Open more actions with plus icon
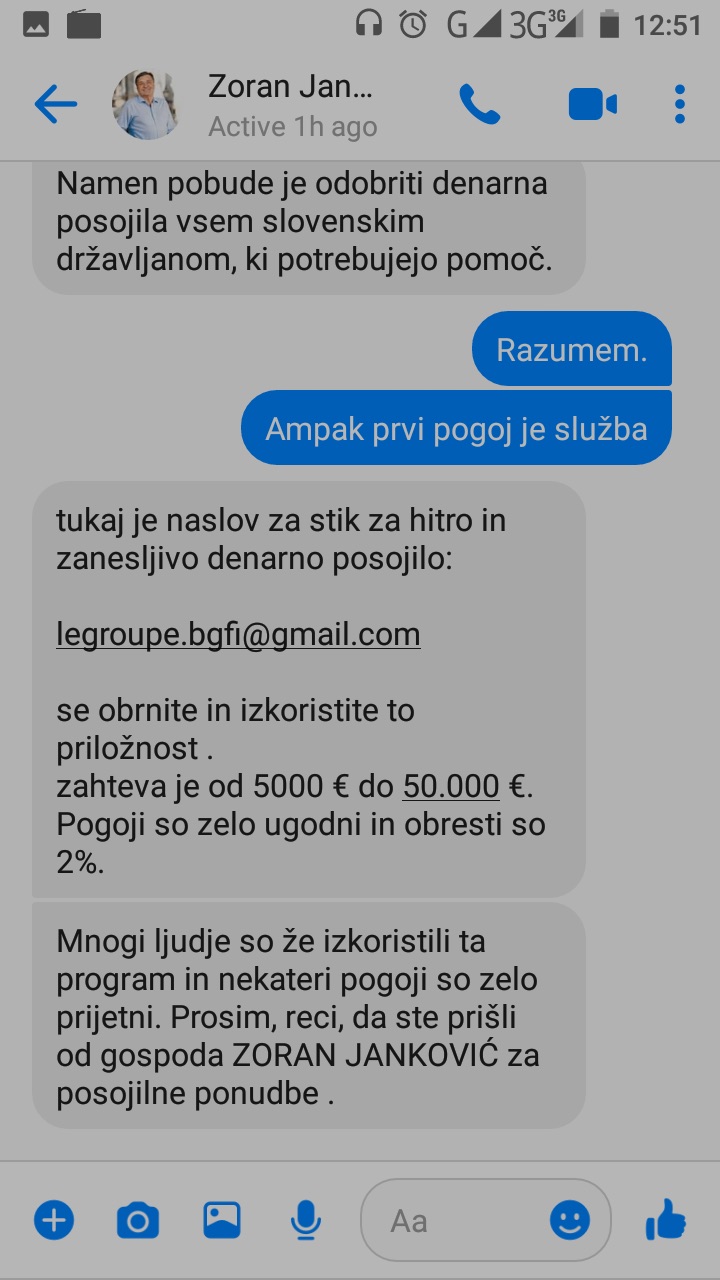 (54, 1220)
